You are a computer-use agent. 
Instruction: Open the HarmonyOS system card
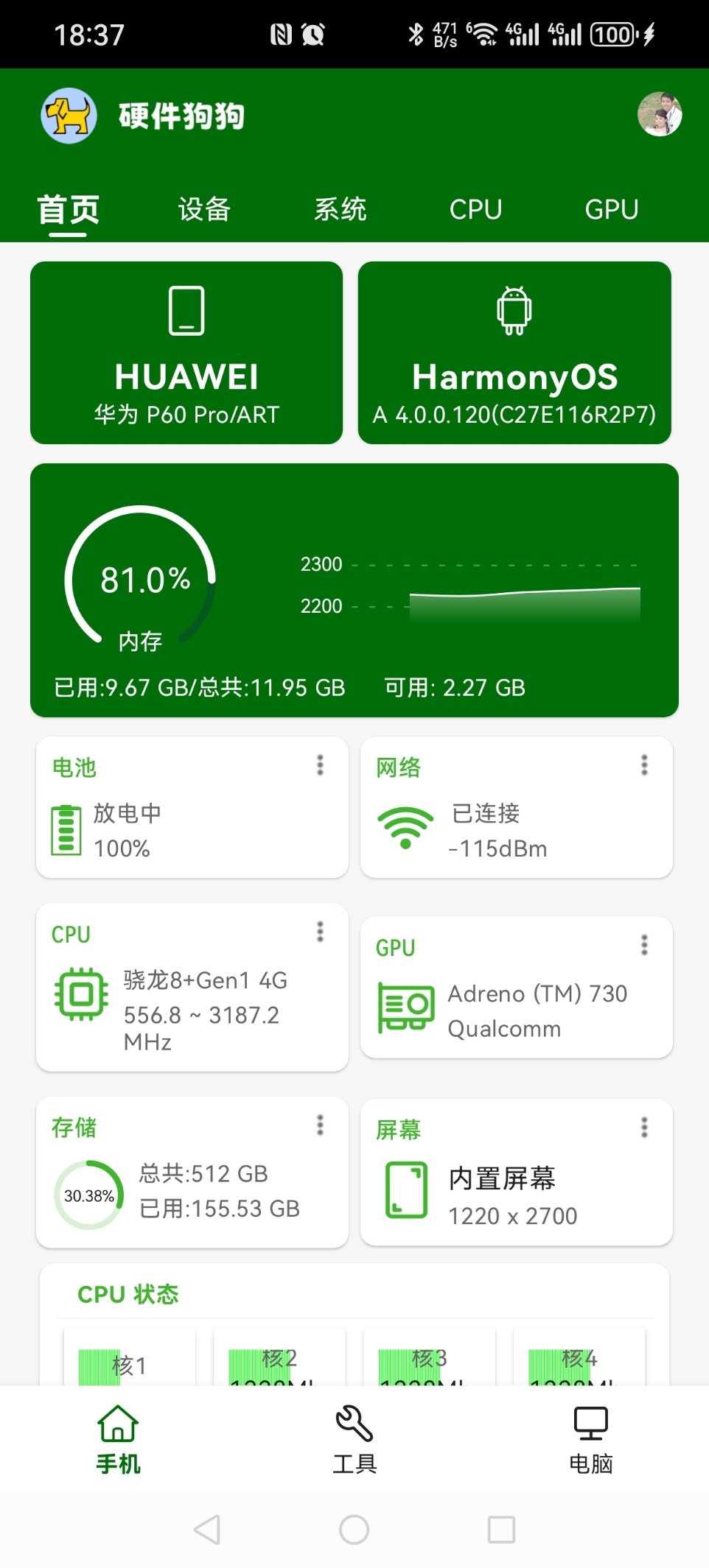[514, 353]
